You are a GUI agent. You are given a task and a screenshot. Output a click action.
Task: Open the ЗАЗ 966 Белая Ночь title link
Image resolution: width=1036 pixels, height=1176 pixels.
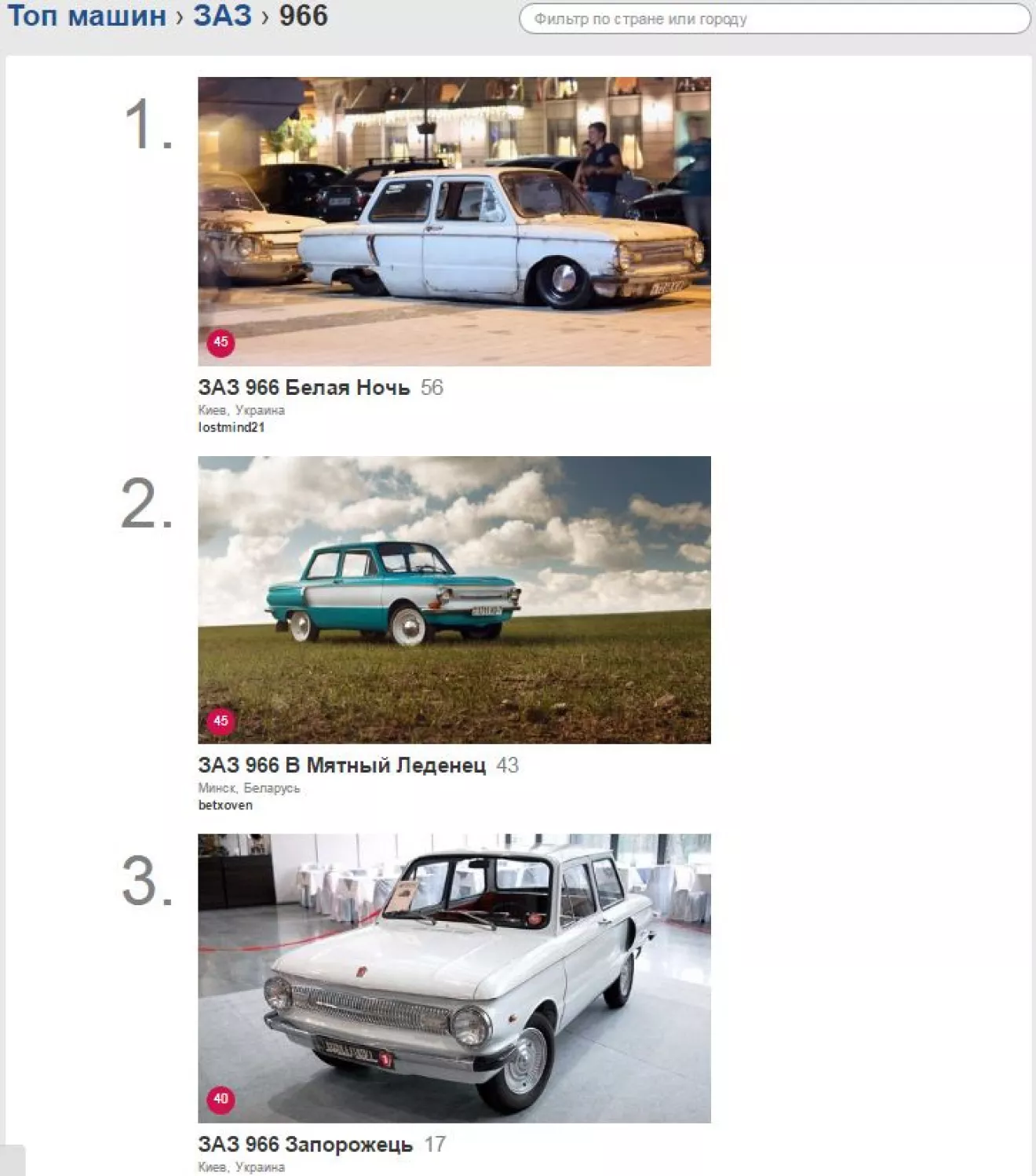304,388
